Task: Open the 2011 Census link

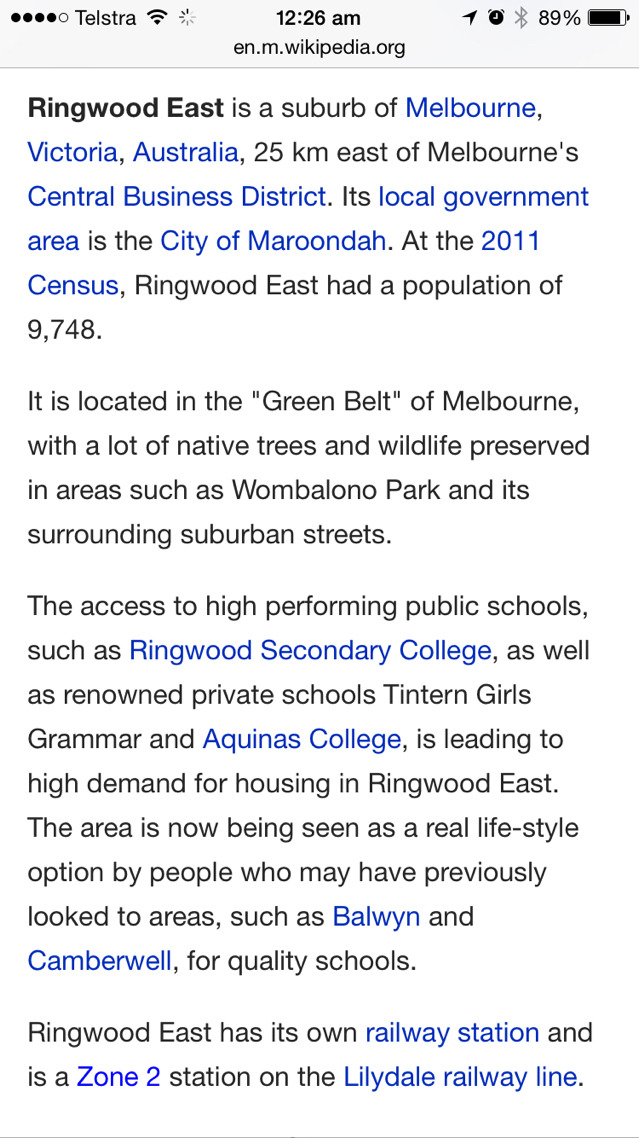Action: point(510,241)
